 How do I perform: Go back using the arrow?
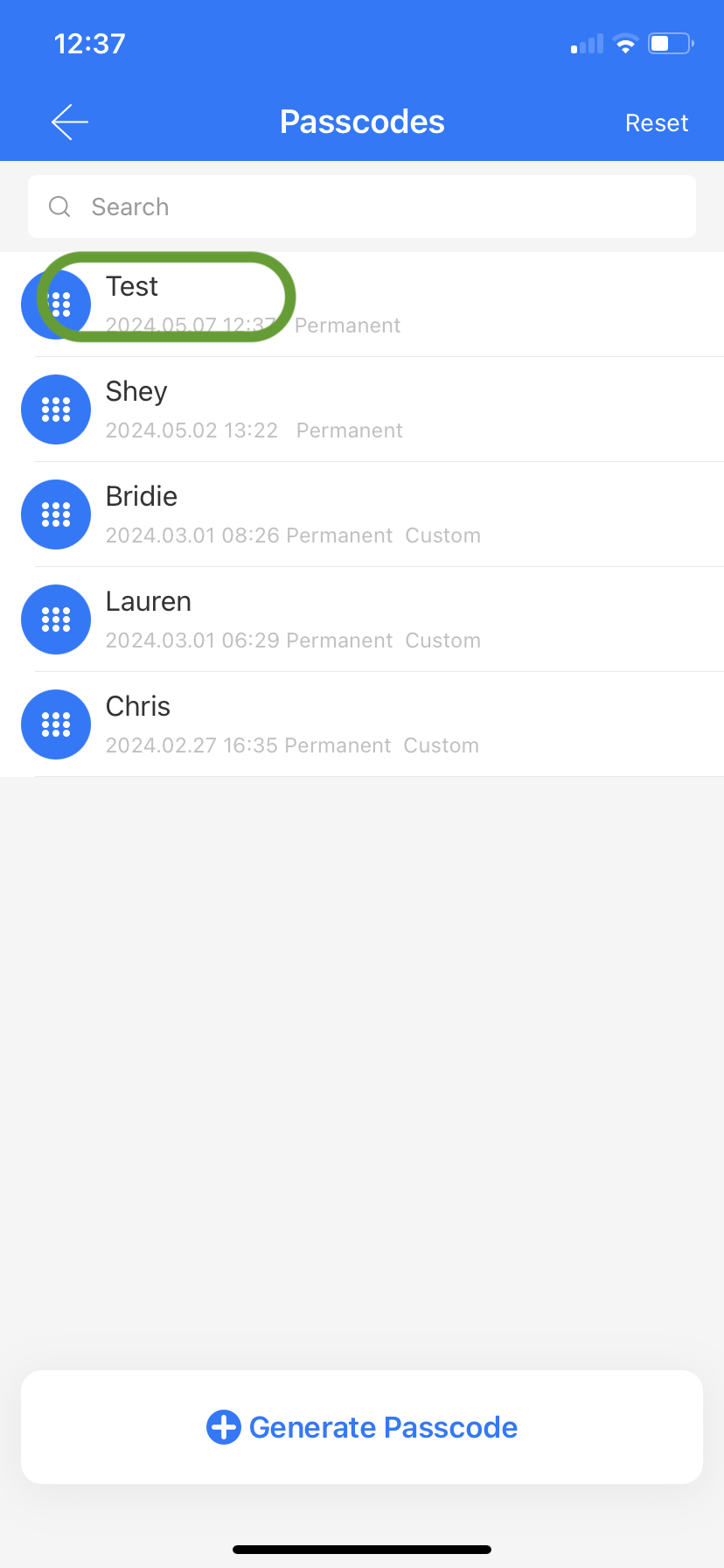click(x=70, y=122)
